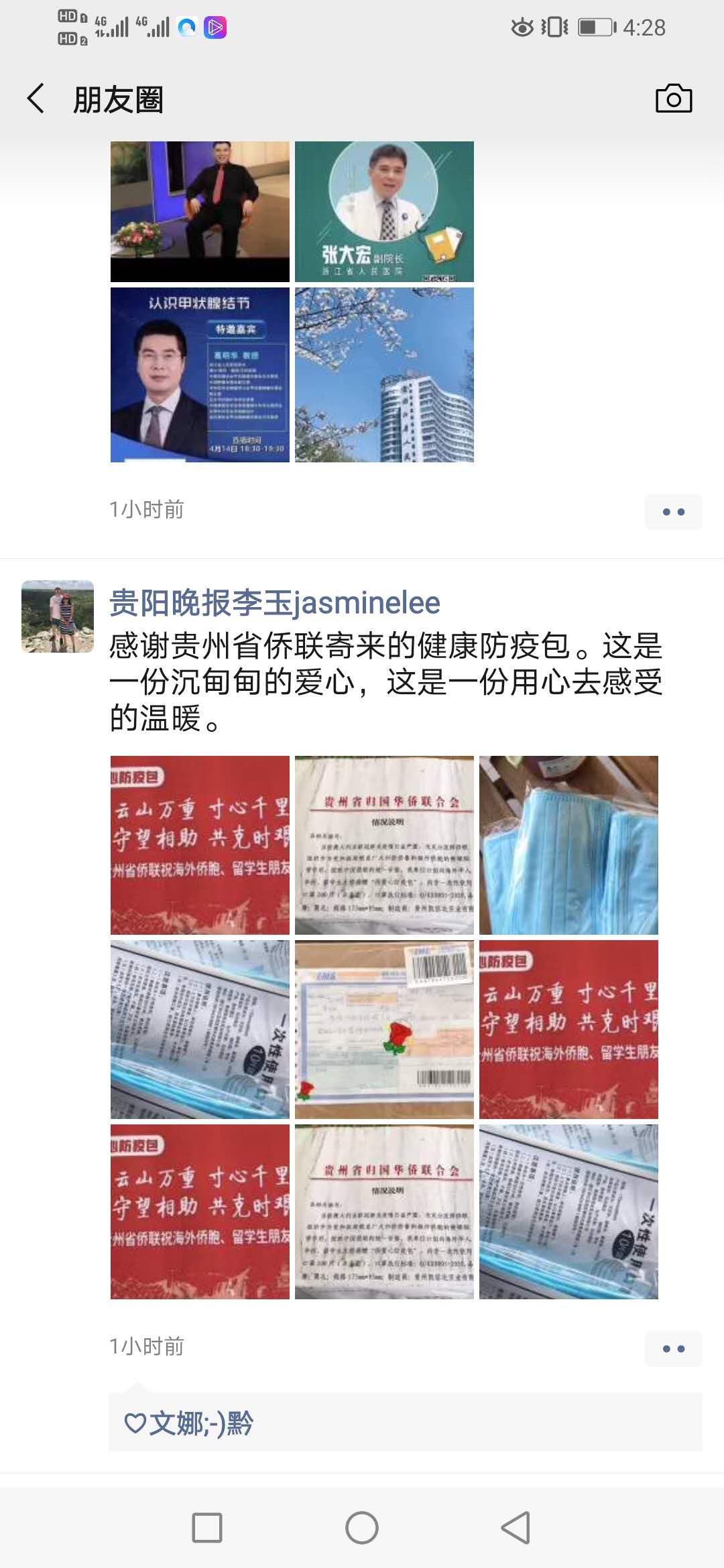Tap 贵阳晚报李玉jasminelee's avatar picture
Image resolution: width=724 pixels, height=1568 pixels.
pyautogui.click(x=58, y=616)
